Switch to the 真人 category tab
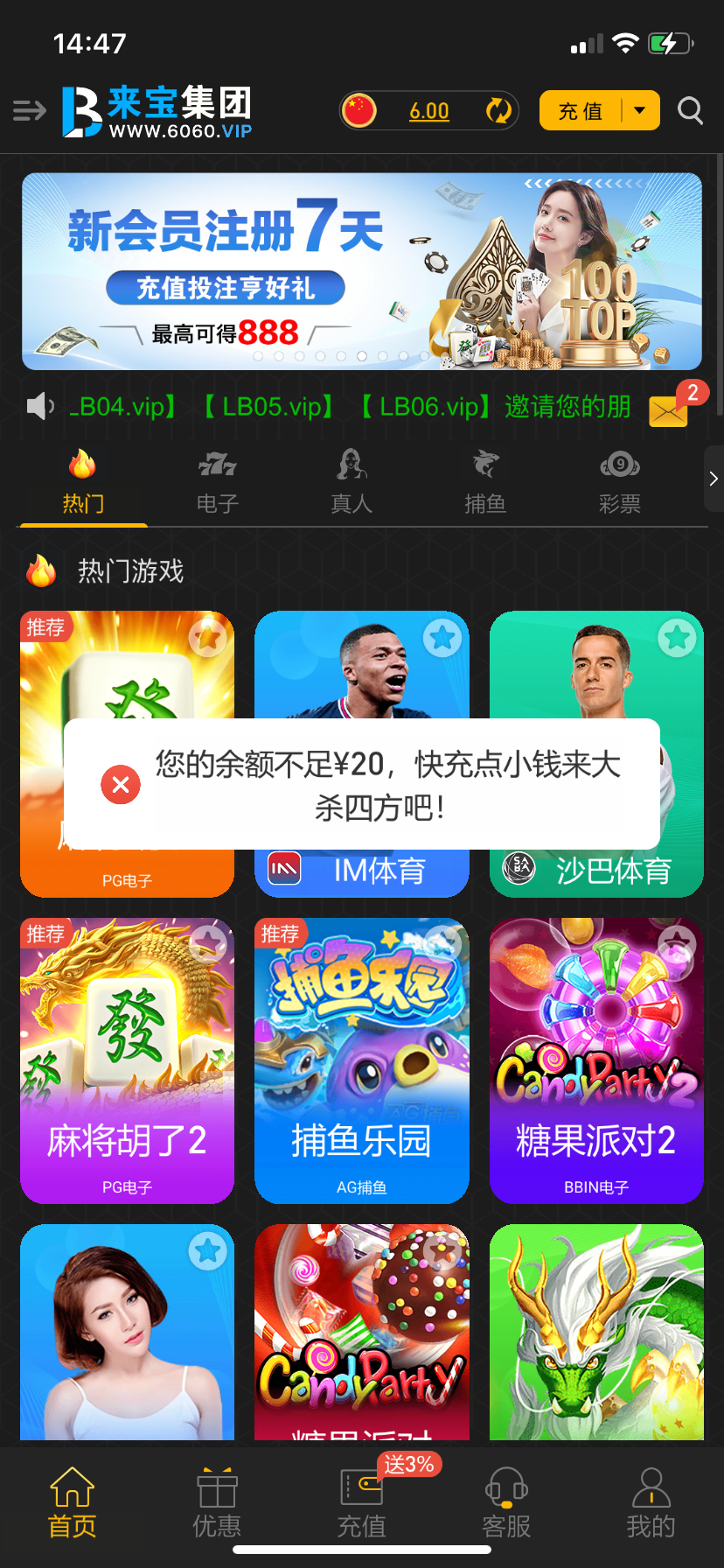The height and width of the screenshot is (1568, 724). (352, 482)
